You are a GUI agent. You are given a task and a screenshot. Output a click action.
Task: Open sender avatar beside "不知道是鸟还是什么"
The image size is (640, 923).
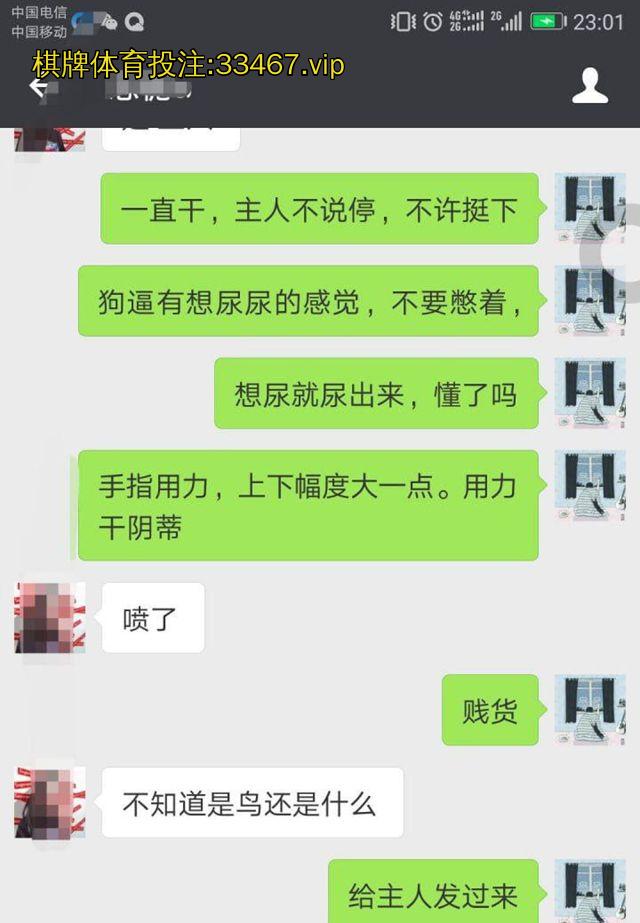tap(50, 802)
